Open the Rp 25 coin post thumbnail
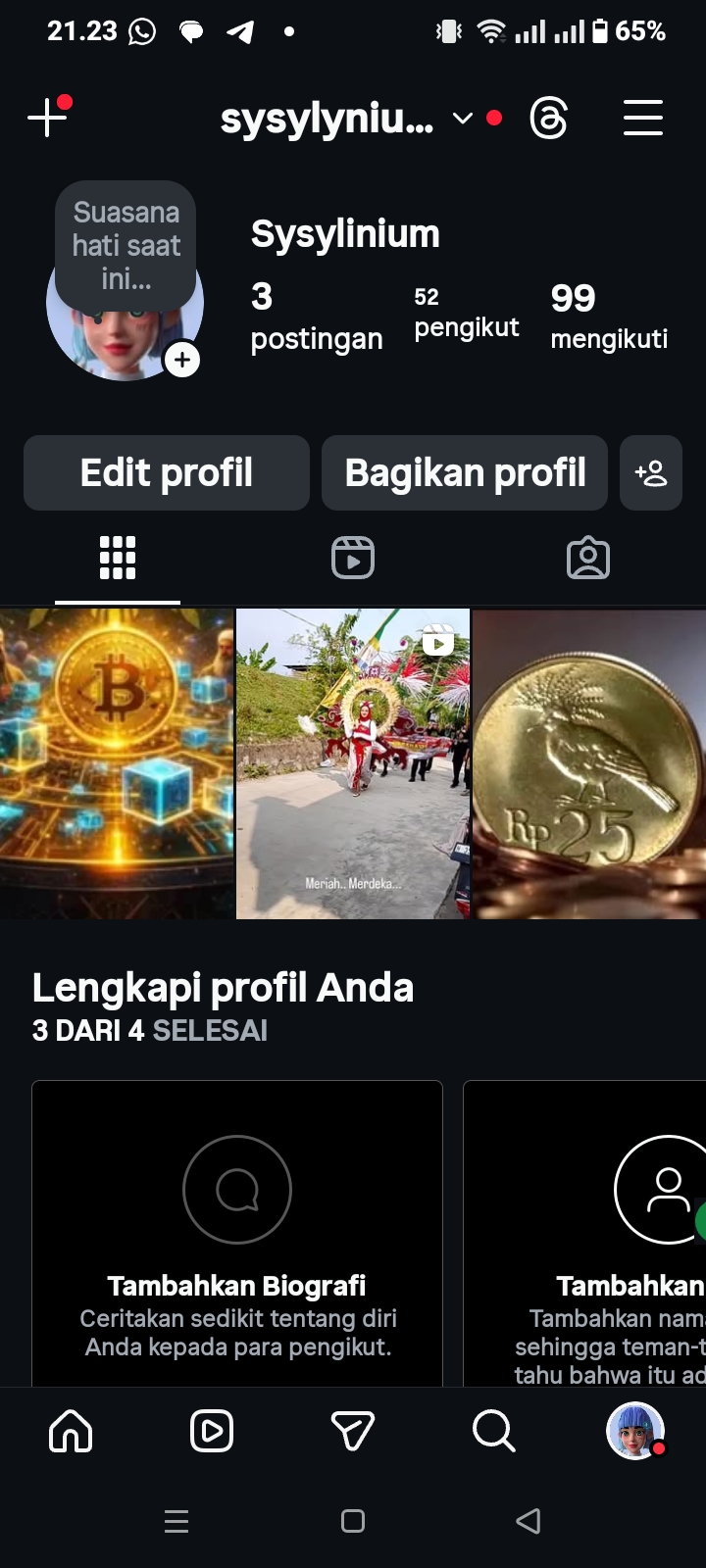The height and width of the screenshot is (1568, 706). click(x=589, y=763)
